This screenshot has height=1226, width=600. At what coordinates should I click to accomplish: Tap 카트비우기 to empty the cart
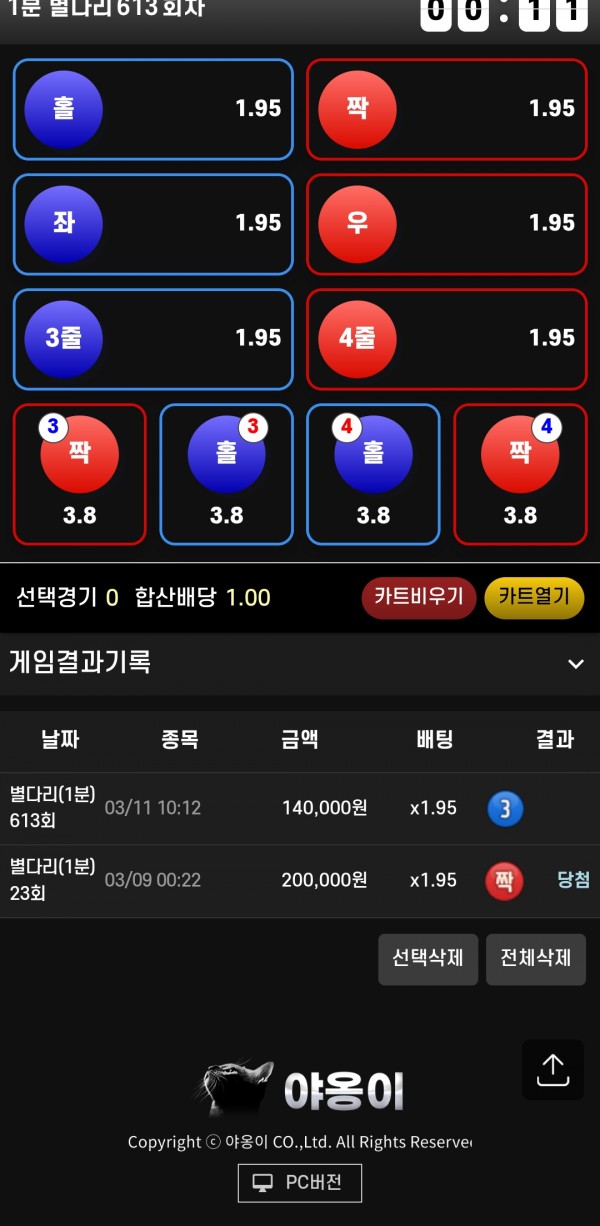coord(419,598)
